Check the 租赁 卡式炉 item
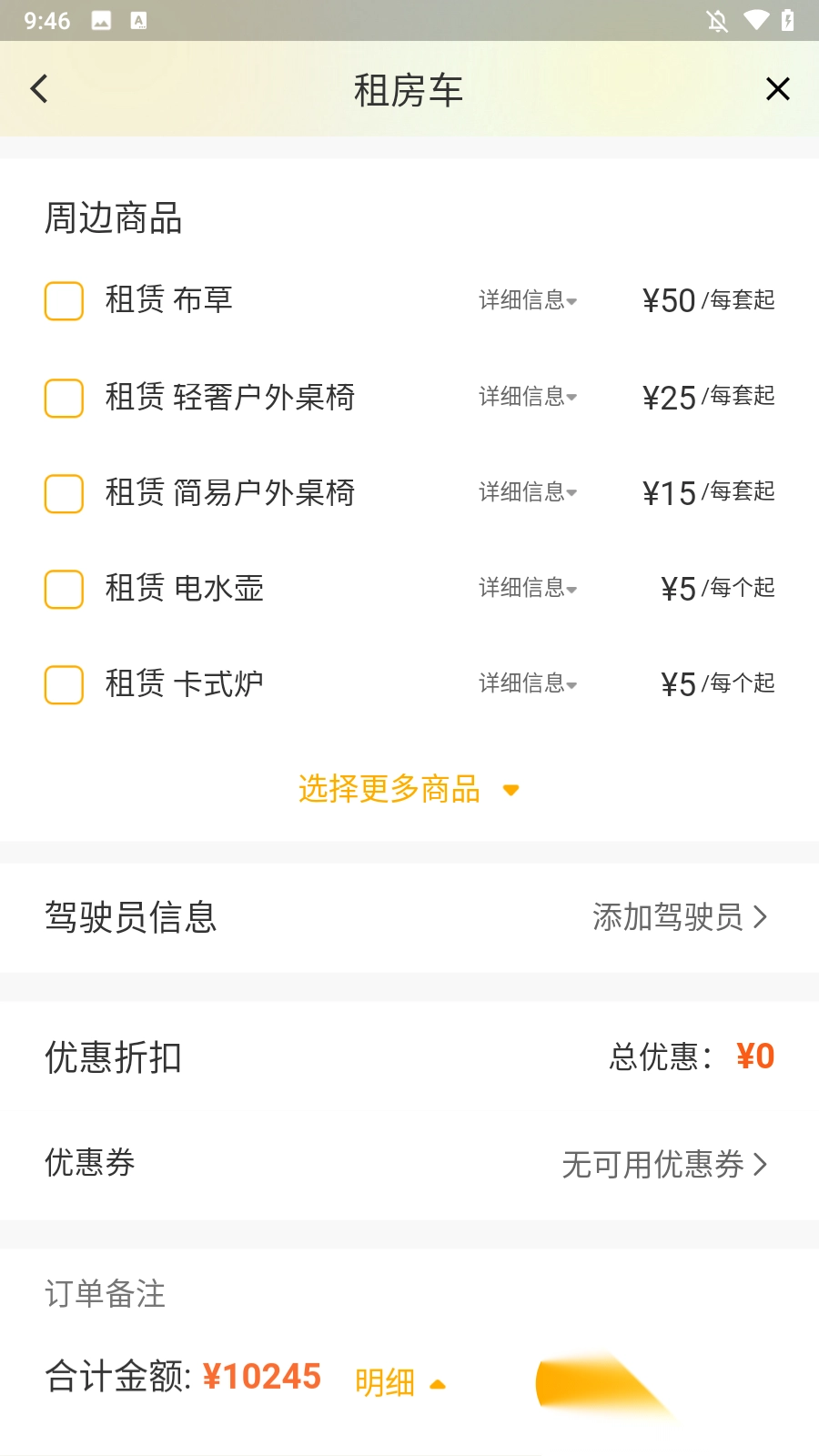 [x=64, y=684]
